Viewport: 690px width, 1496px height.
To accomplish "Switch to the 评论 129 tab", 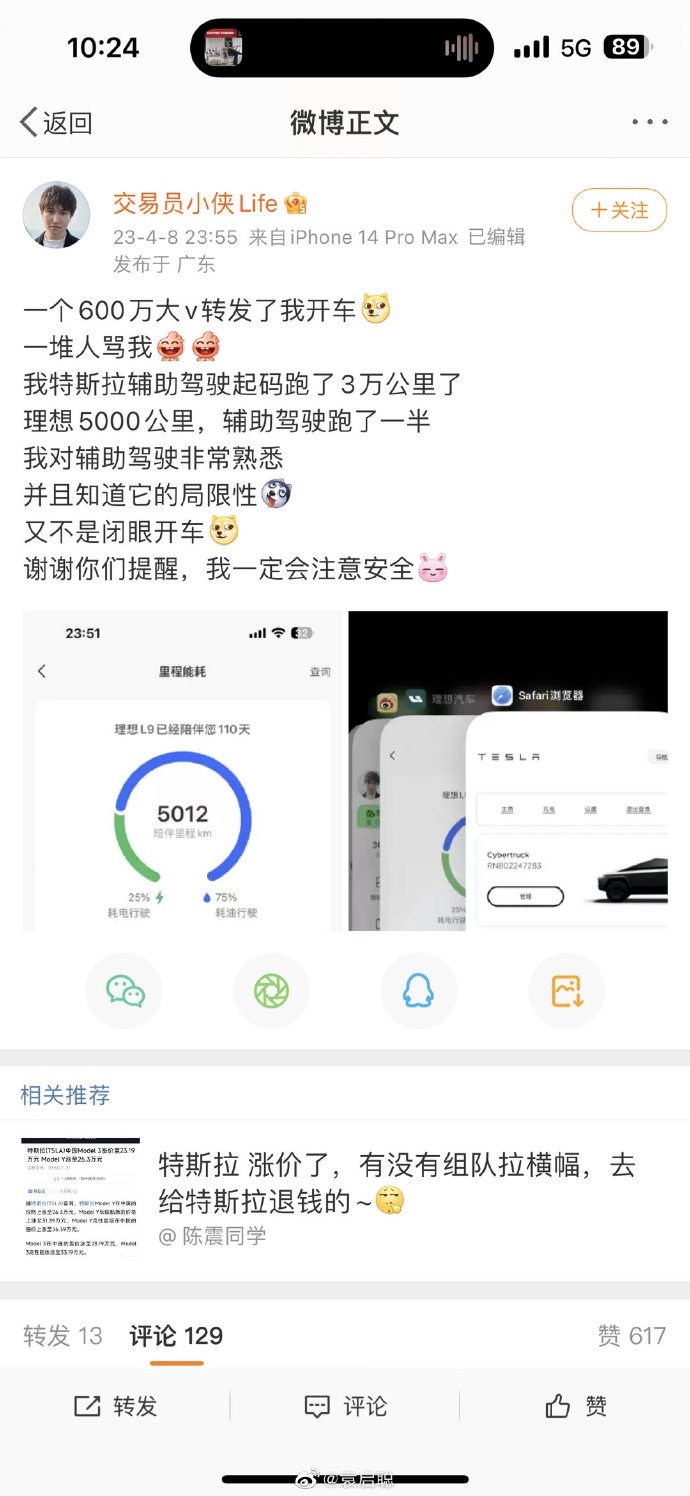I will 176,1336.
